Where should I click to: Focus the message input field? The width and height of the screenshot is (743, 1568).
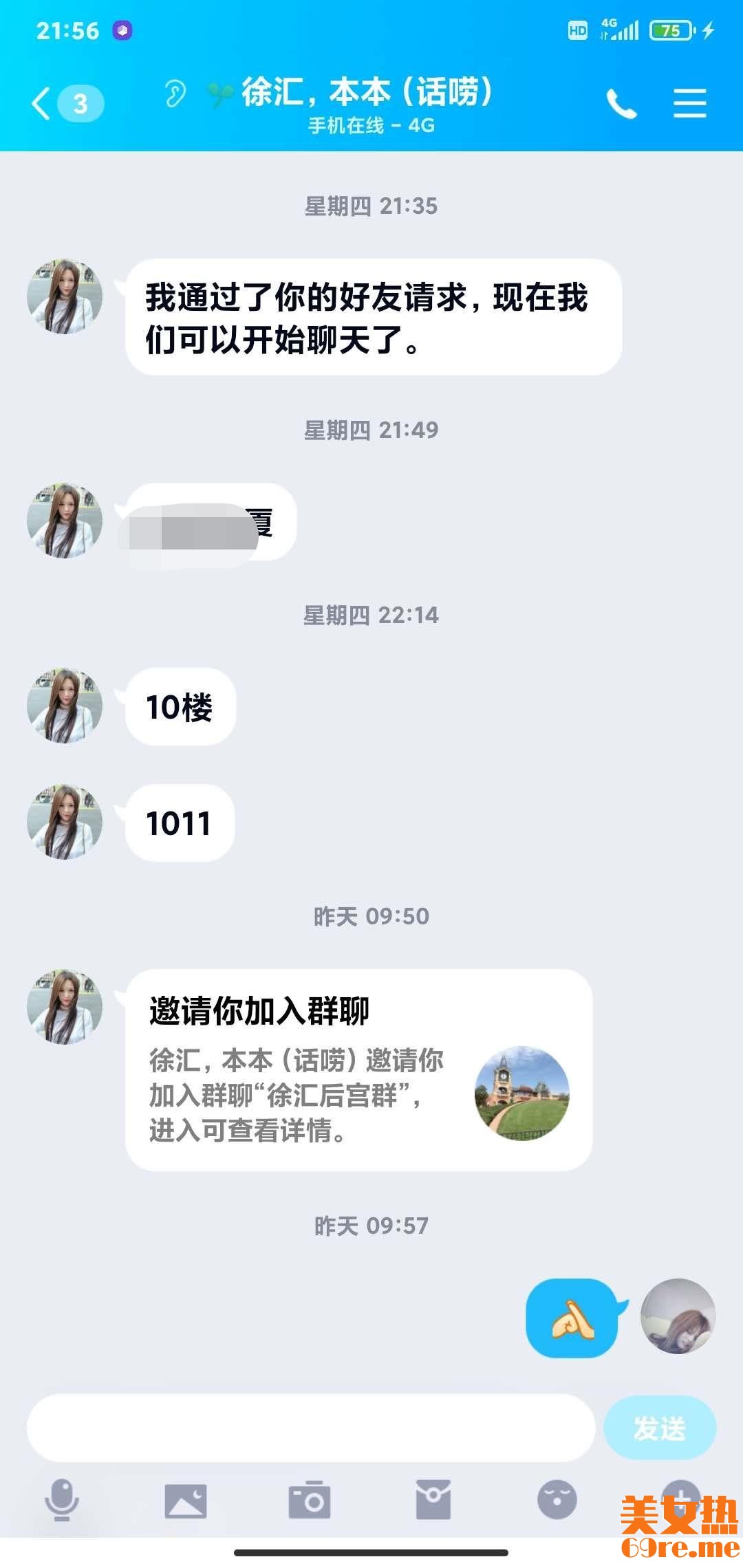[310, 1428]
